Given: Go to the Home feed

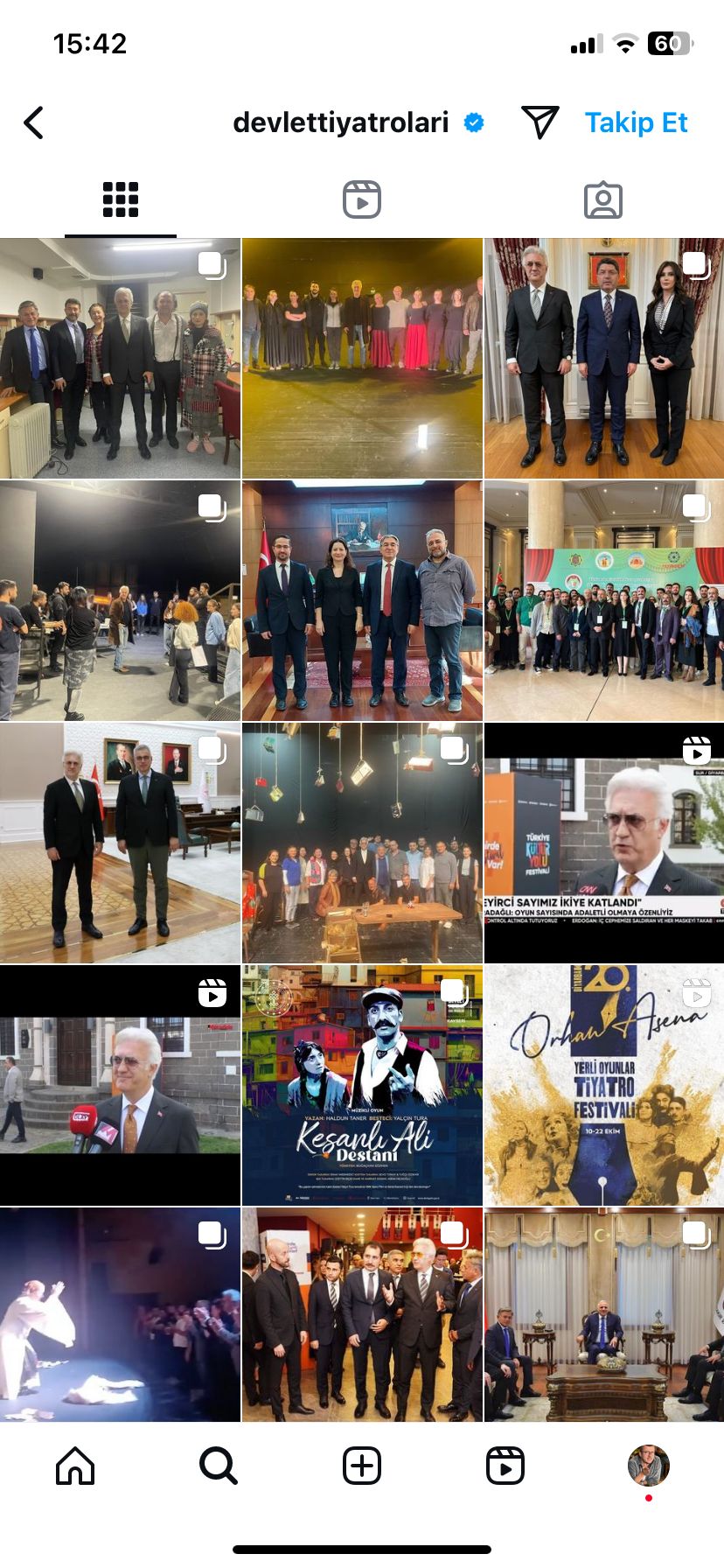Looking at the screenshot, I should pyautogui.click(x=75, y=1466).
